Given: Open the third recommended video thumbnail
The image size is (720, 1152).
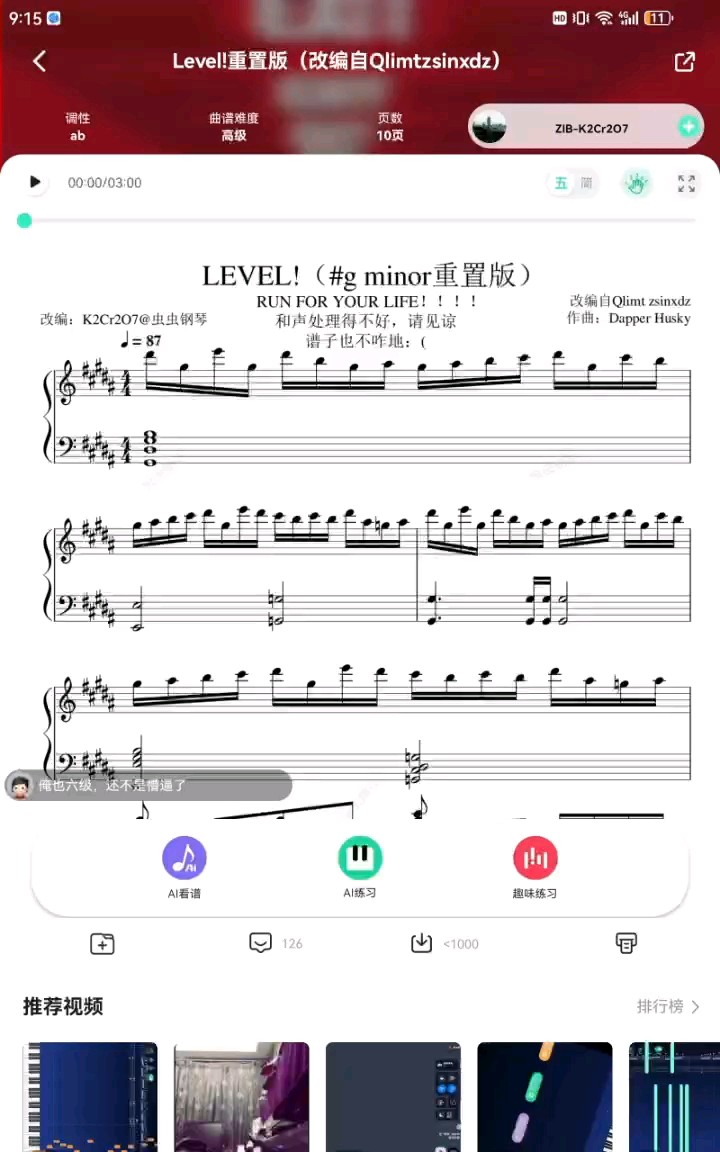Looking at the screenshot, I should 393,1097.
